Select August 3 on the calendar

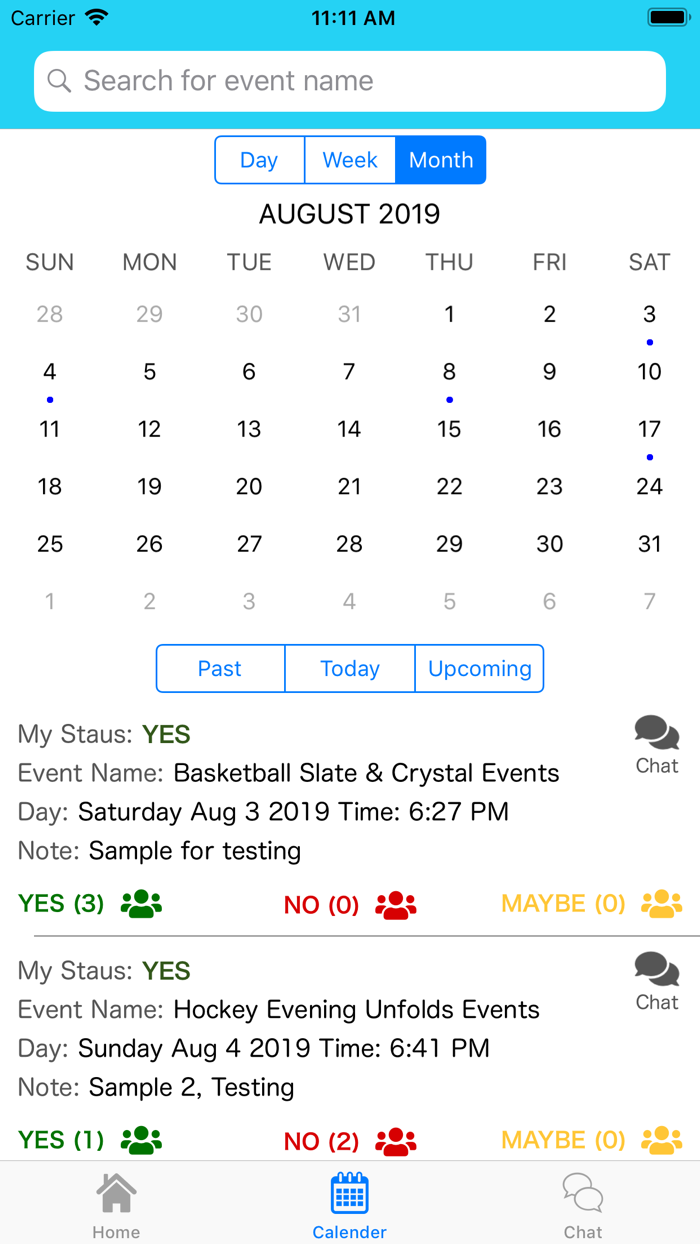click(649, 315)
